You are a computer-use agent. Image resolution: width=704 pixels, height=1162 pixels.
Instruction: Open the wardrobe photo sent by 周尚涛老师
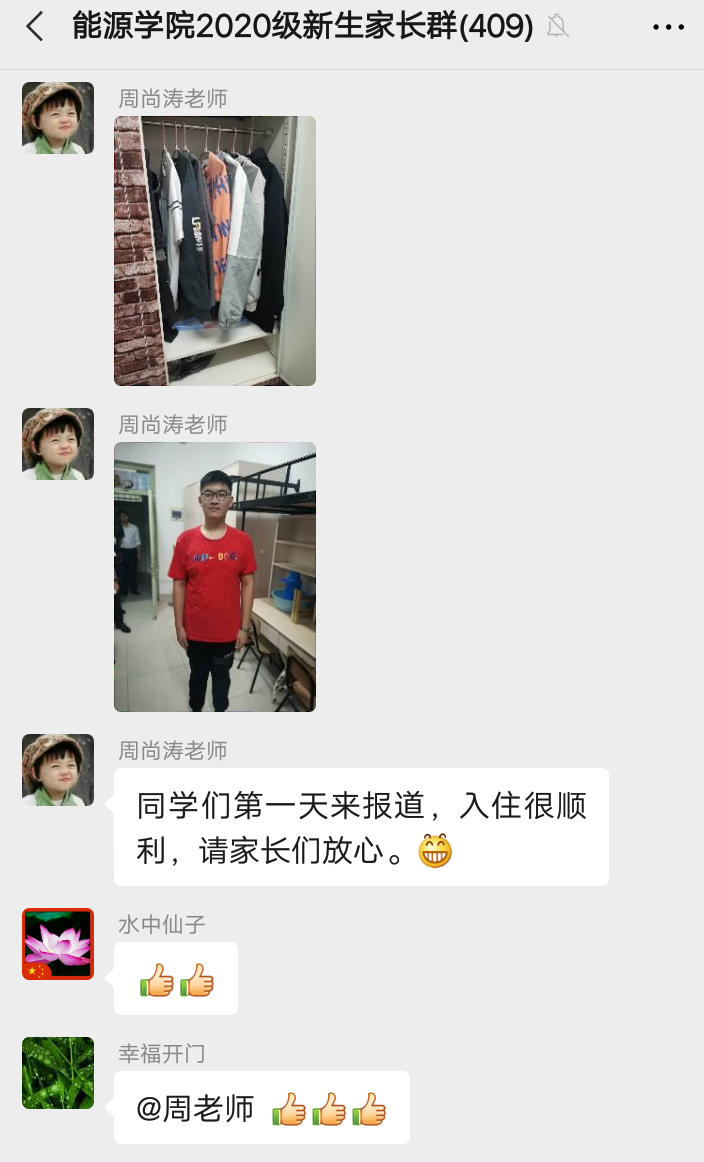[214, 250]
